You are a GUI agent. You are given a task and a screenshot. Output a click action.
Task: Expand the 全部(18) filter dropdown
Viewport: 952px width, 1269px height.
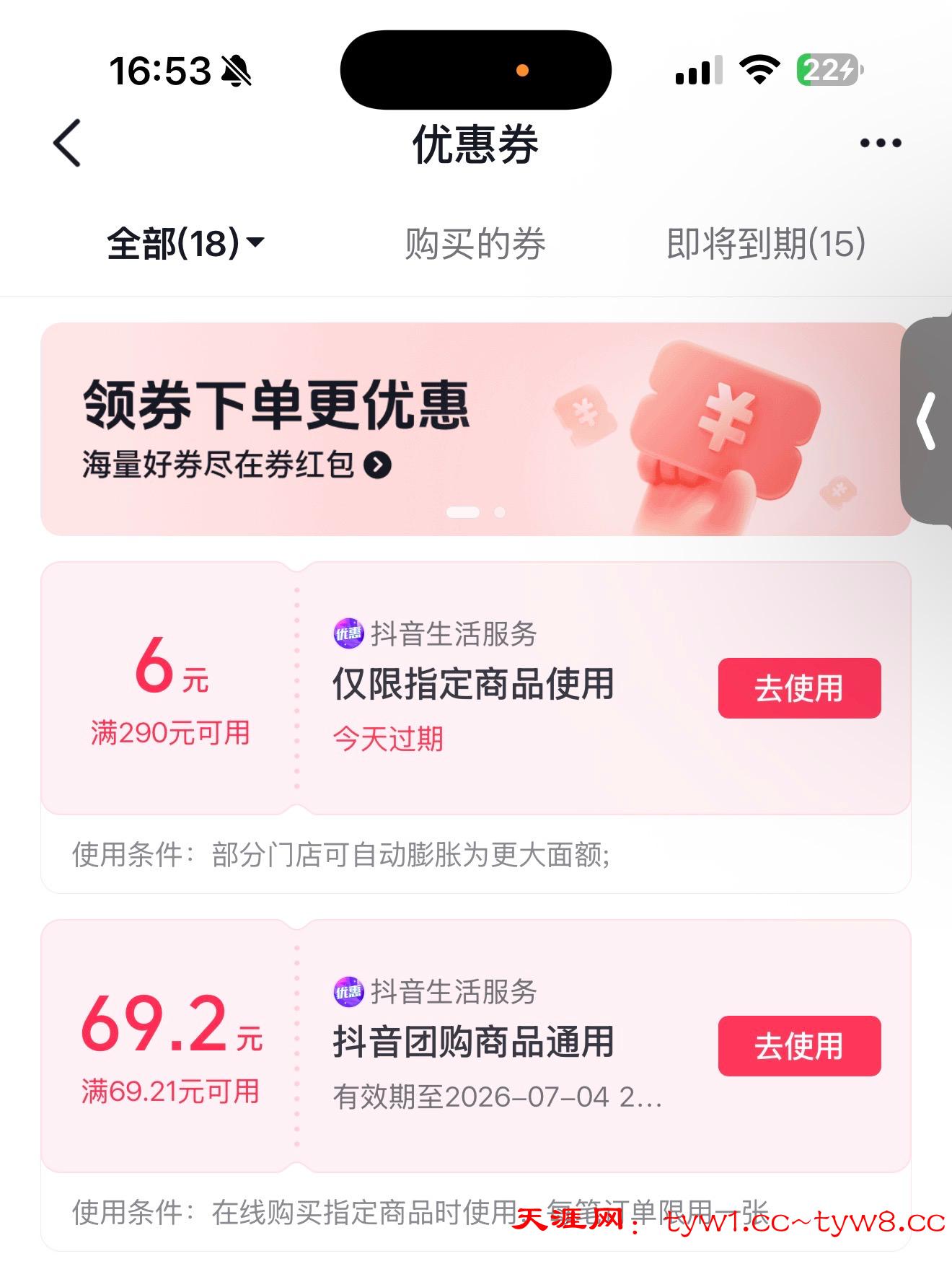pyautogui.click(x=185, y=243)
